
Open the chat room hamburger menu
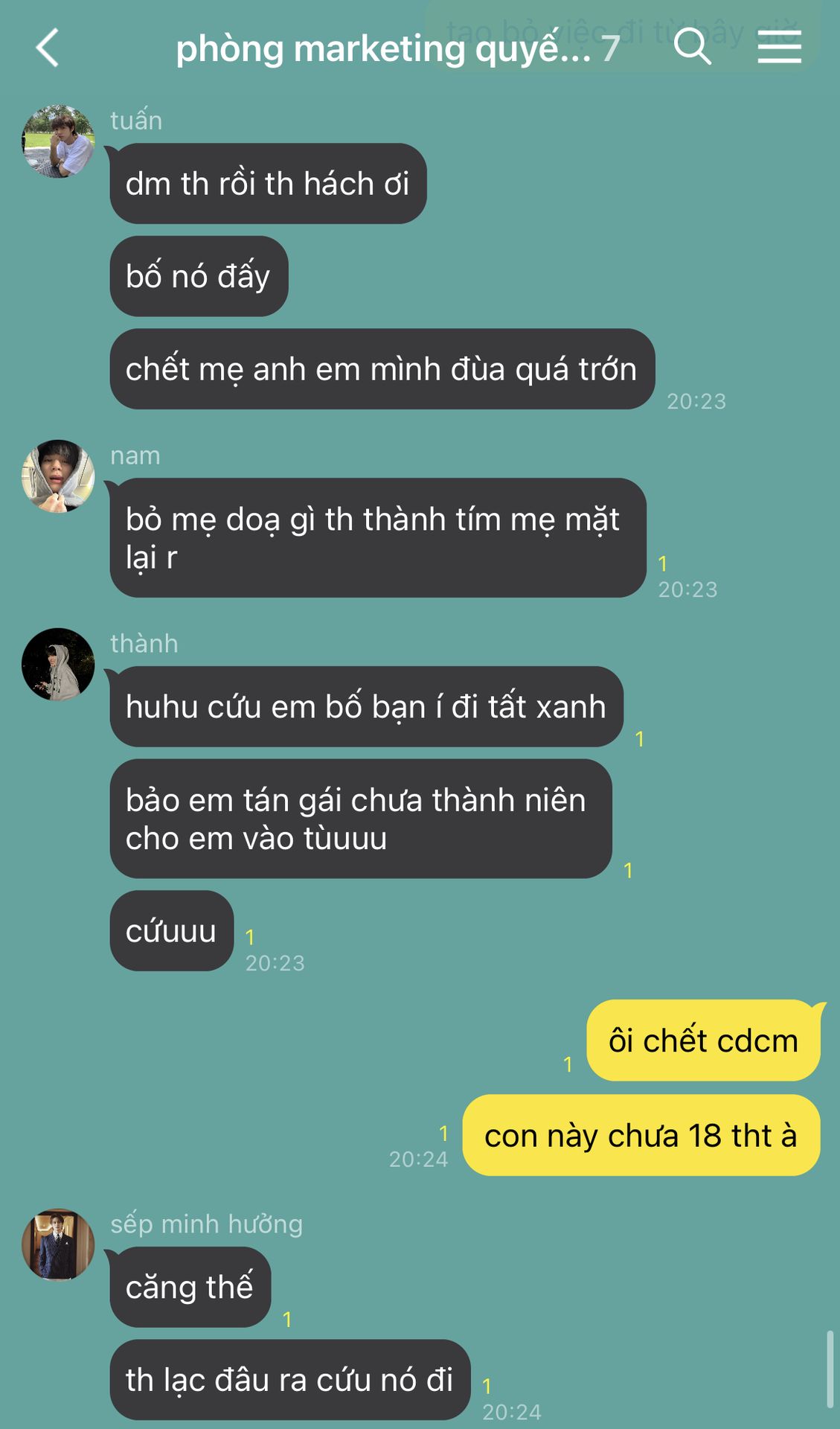tap(779, 47)
